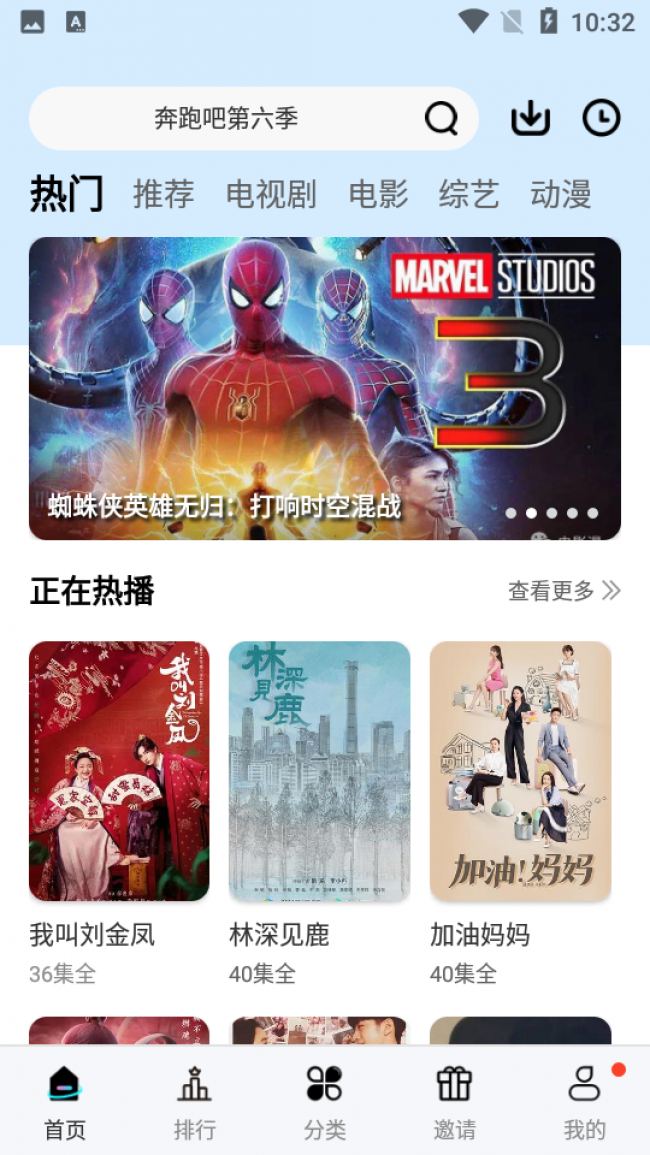The image size is (650, 1155).
Task: Switch to the 推荐 tab
Action: 164,194
